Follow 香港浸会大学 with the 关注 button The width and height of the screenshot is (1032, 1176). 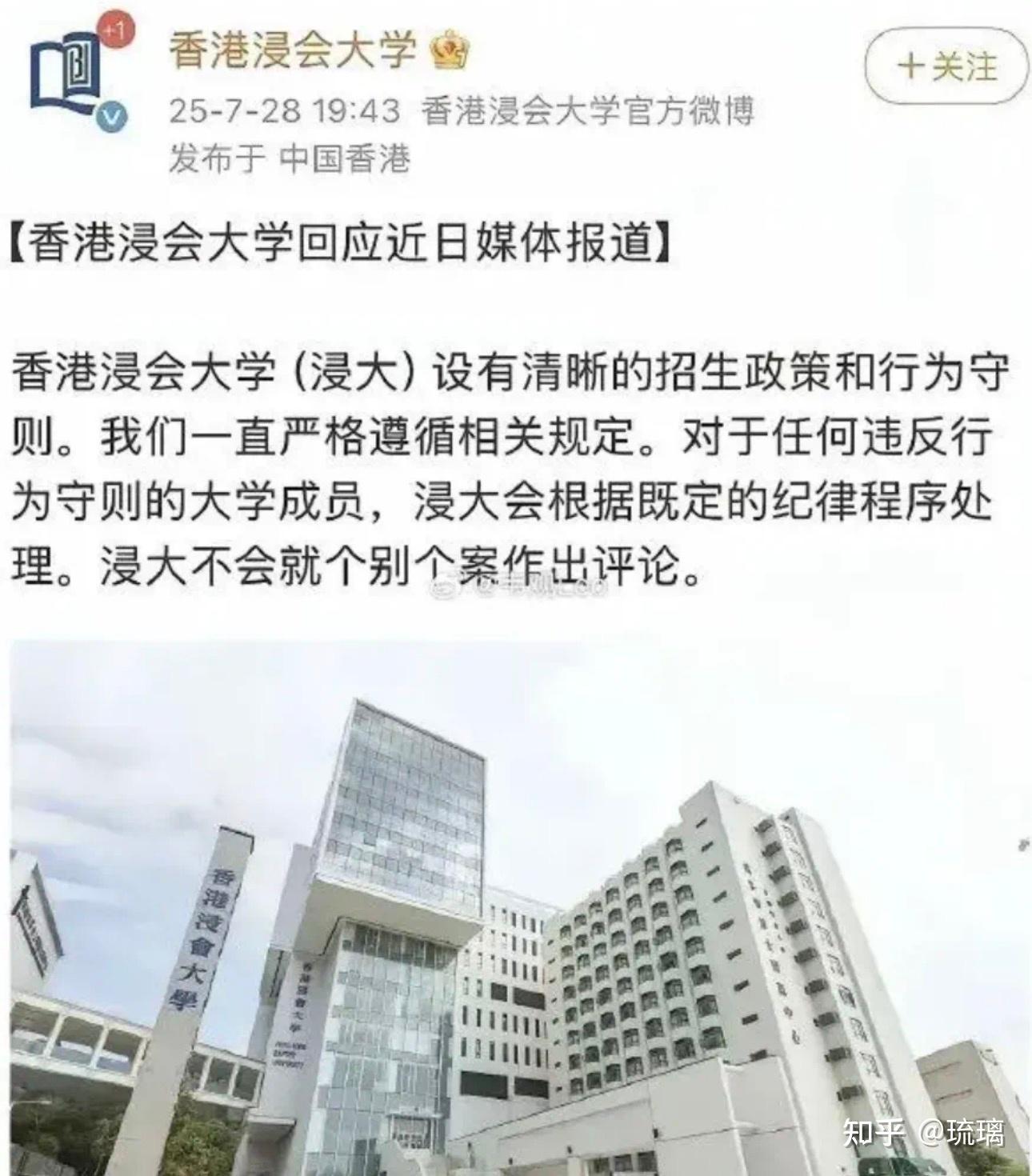click(x=948, y=67)
